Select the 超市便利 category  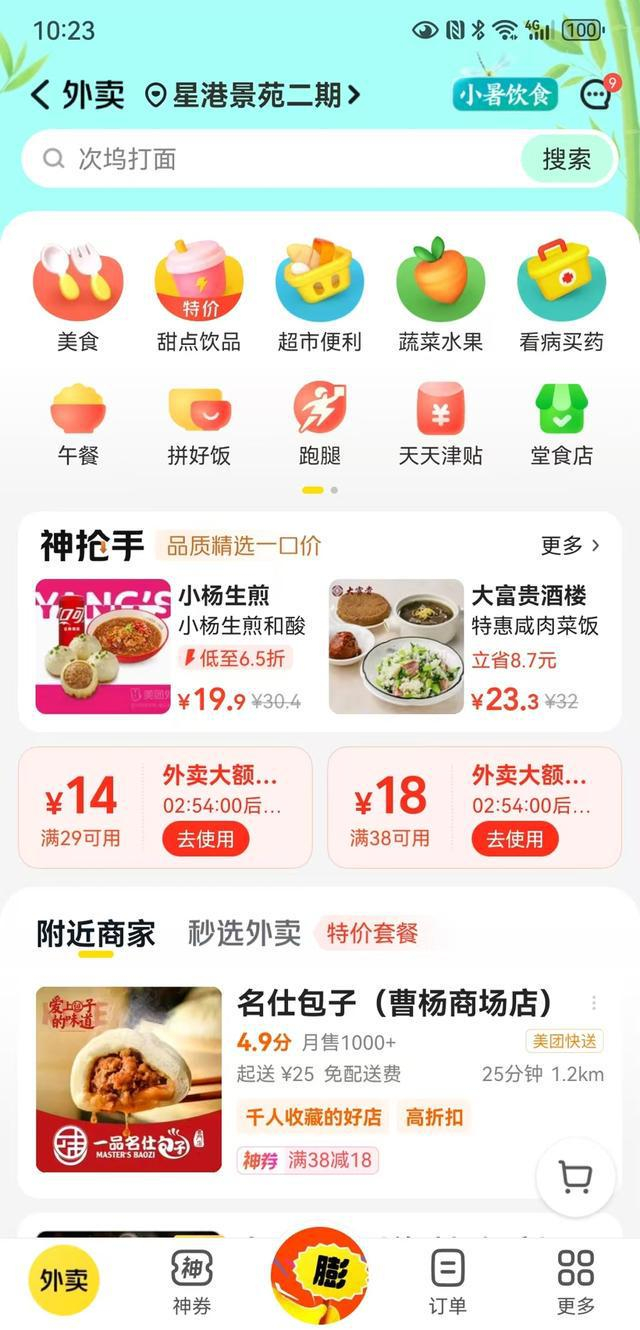(319, 296)
